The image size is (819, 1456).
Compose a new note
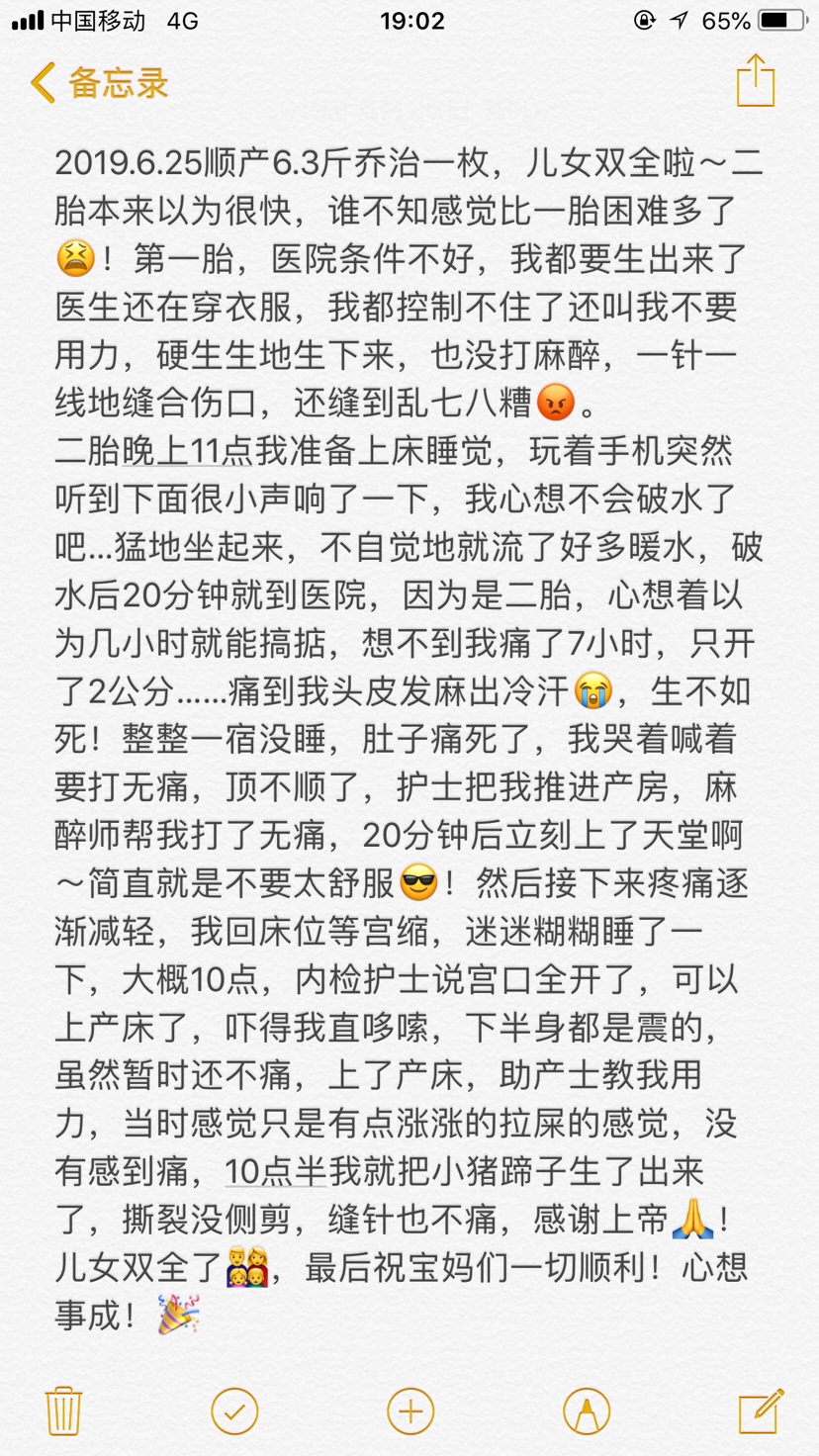pyautogui.click(x=760, y=1410)
